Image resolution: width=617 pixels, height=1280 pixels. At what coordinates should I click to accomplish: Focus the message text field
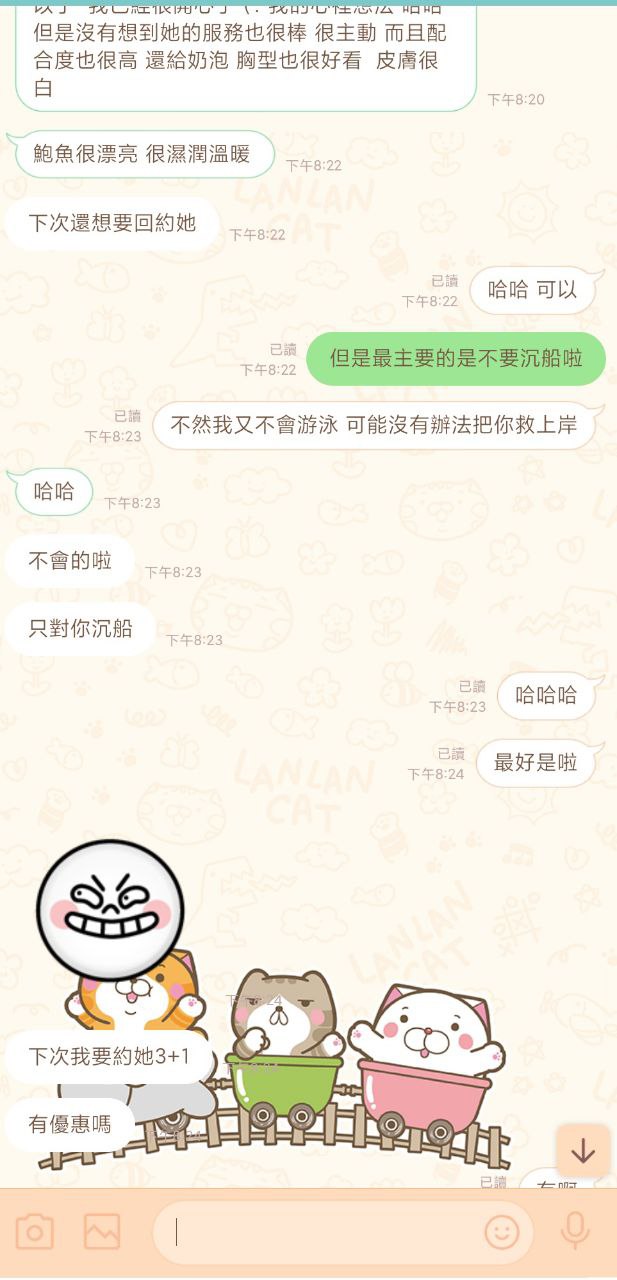point(320,1232)
